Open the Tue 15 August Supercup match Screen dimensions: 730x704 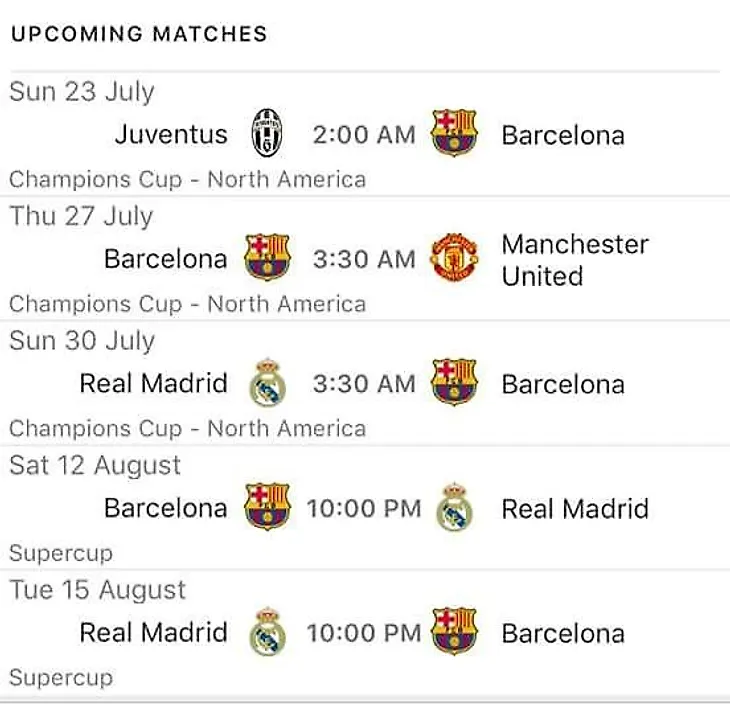(x=364, y=633)
